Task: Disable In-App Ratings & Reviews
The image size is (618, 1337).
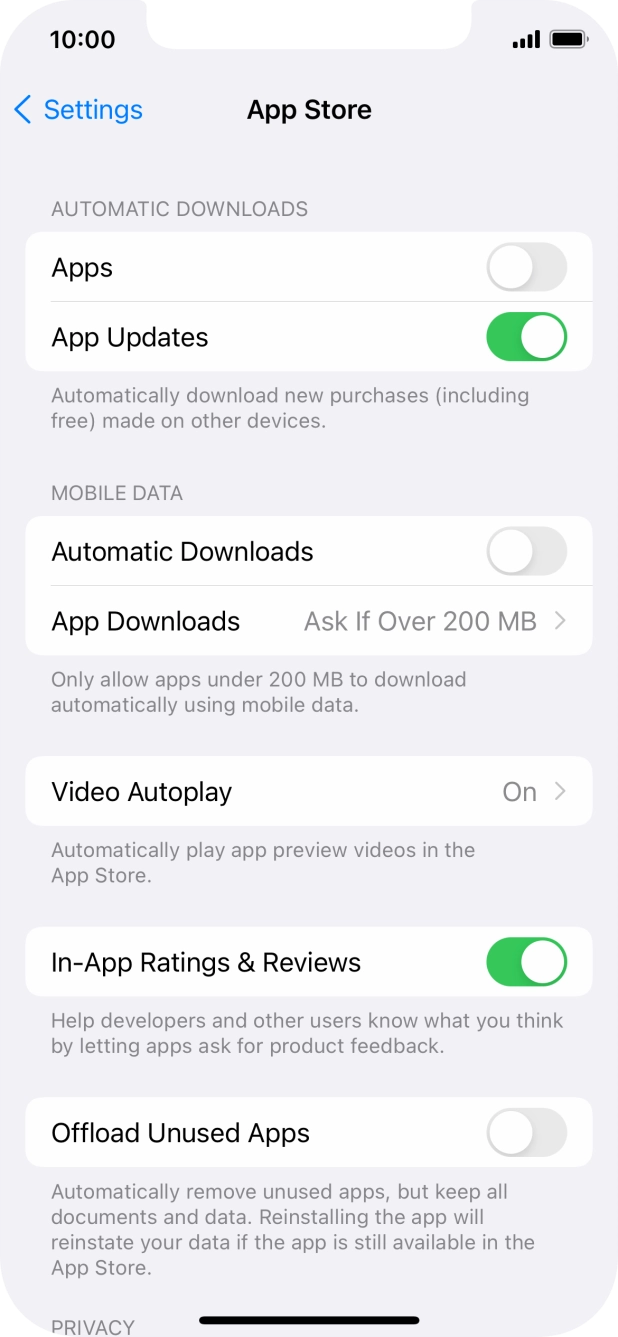Action: click(526, 963)
